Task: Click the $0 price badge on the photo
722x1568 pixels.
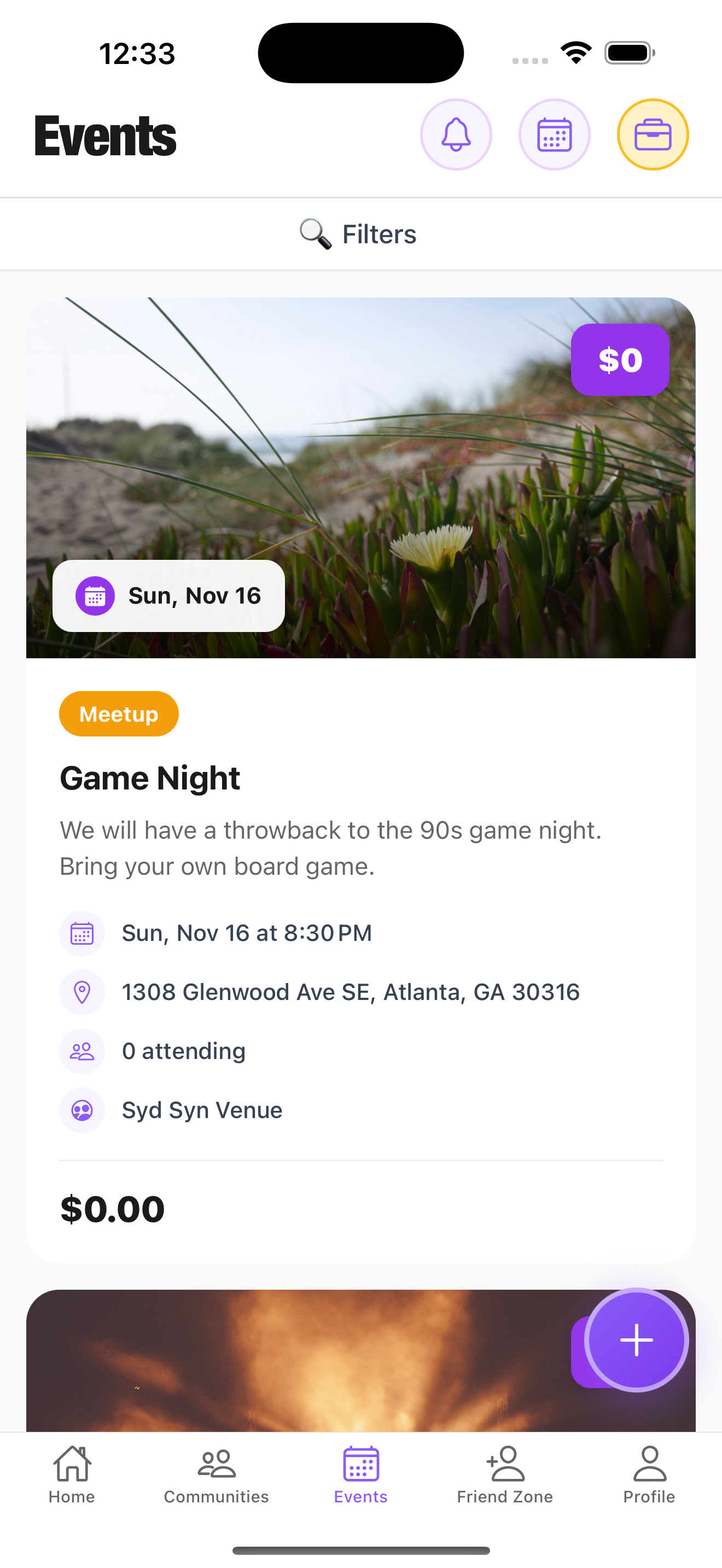Action: pyautogui.click(x=620, y=360)
